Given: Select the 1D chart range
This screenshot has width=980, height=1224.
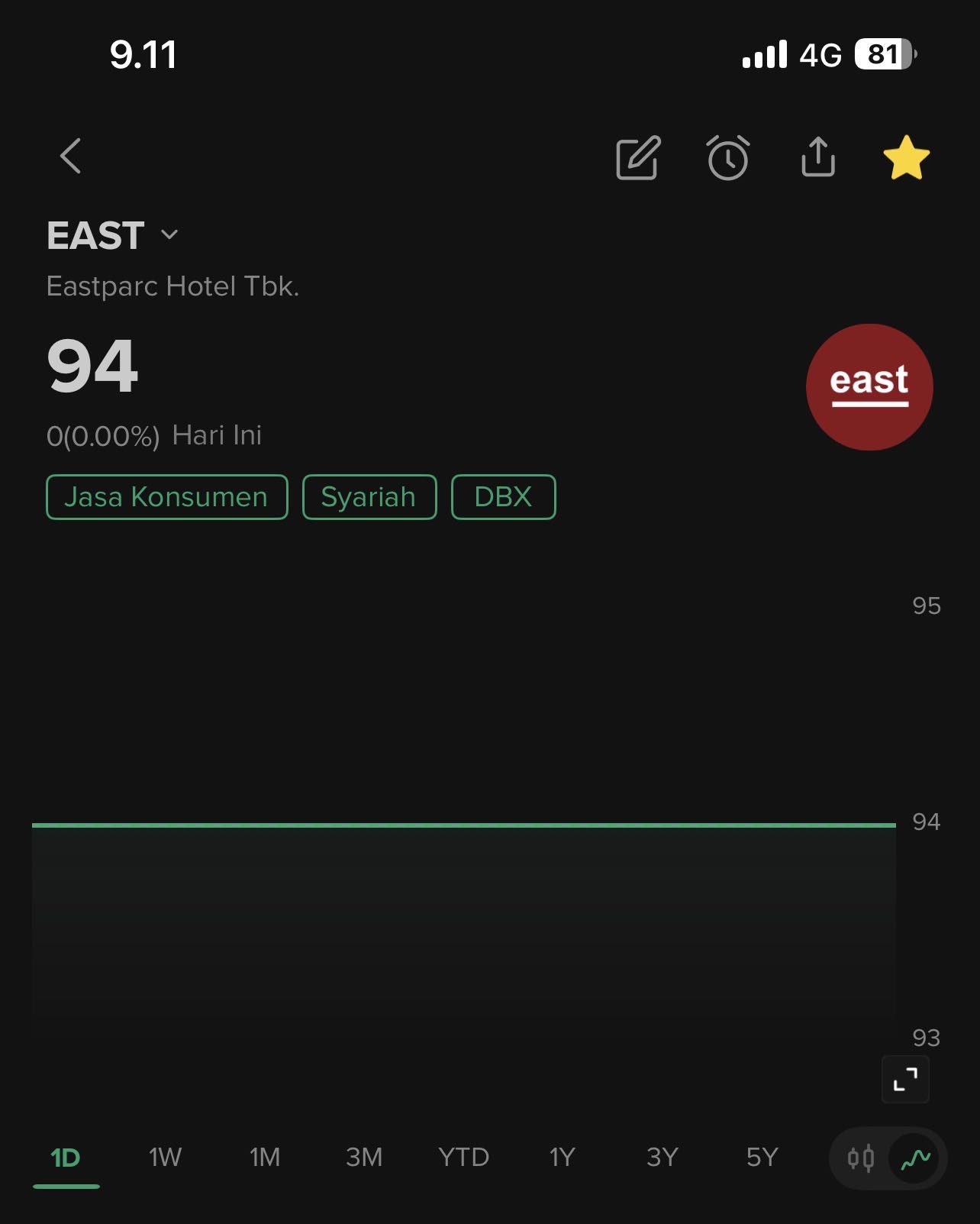Looking at the screenshot, I should point(66,1158).
